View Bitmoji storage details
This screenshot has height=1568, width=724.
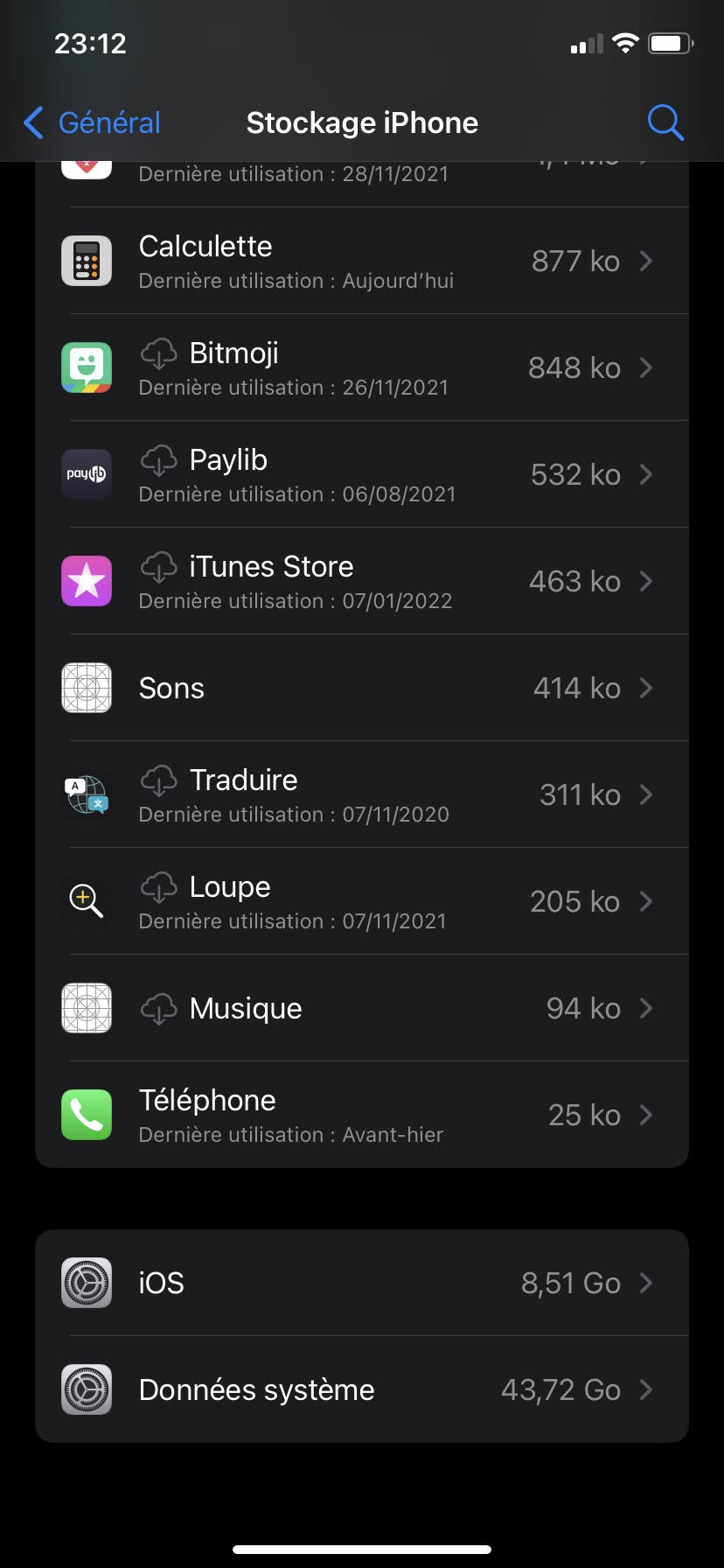pyautogui.click(x=362, y=367)
